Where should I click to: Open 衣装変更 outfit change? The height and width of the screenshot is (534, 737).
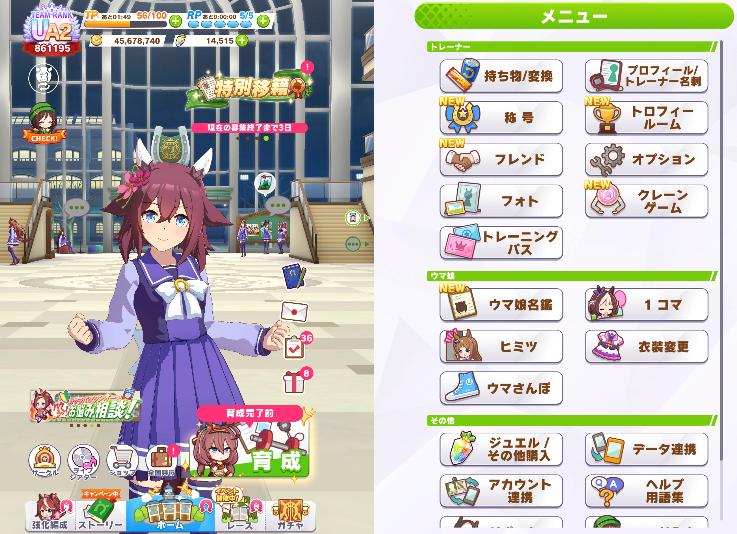click(x=646, y=346)
